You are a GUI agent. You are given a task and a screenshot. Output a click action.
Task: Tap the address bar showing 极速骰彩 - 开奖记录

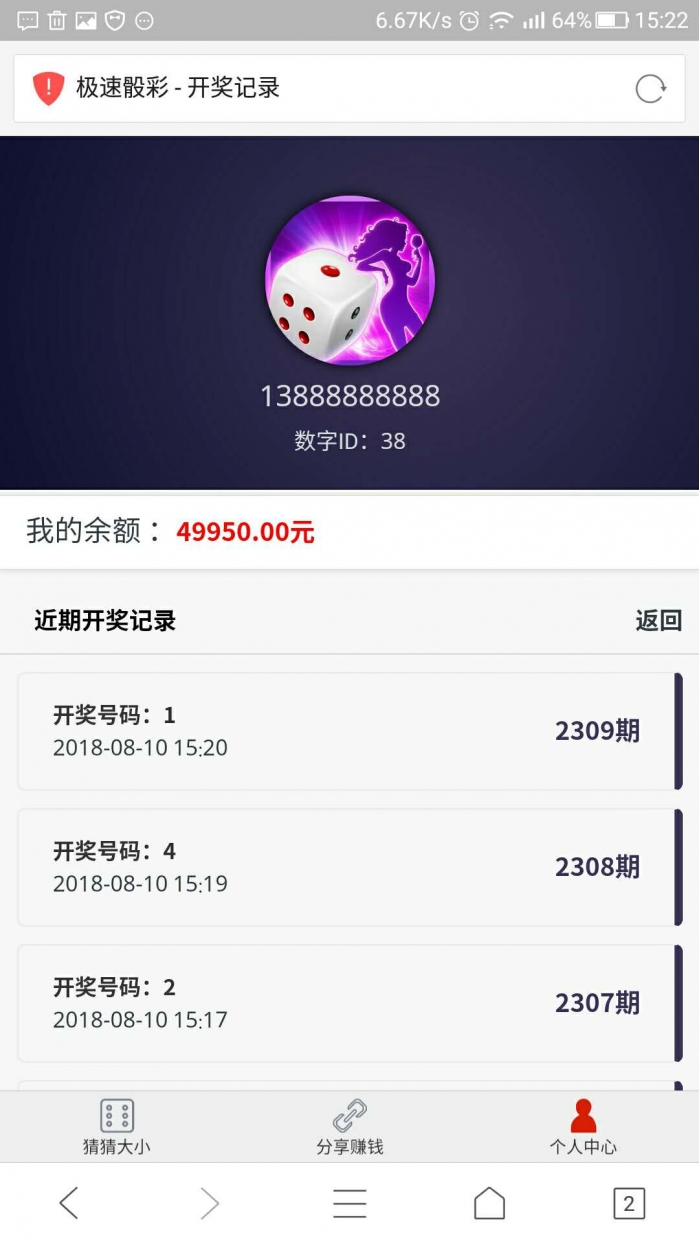300,88
